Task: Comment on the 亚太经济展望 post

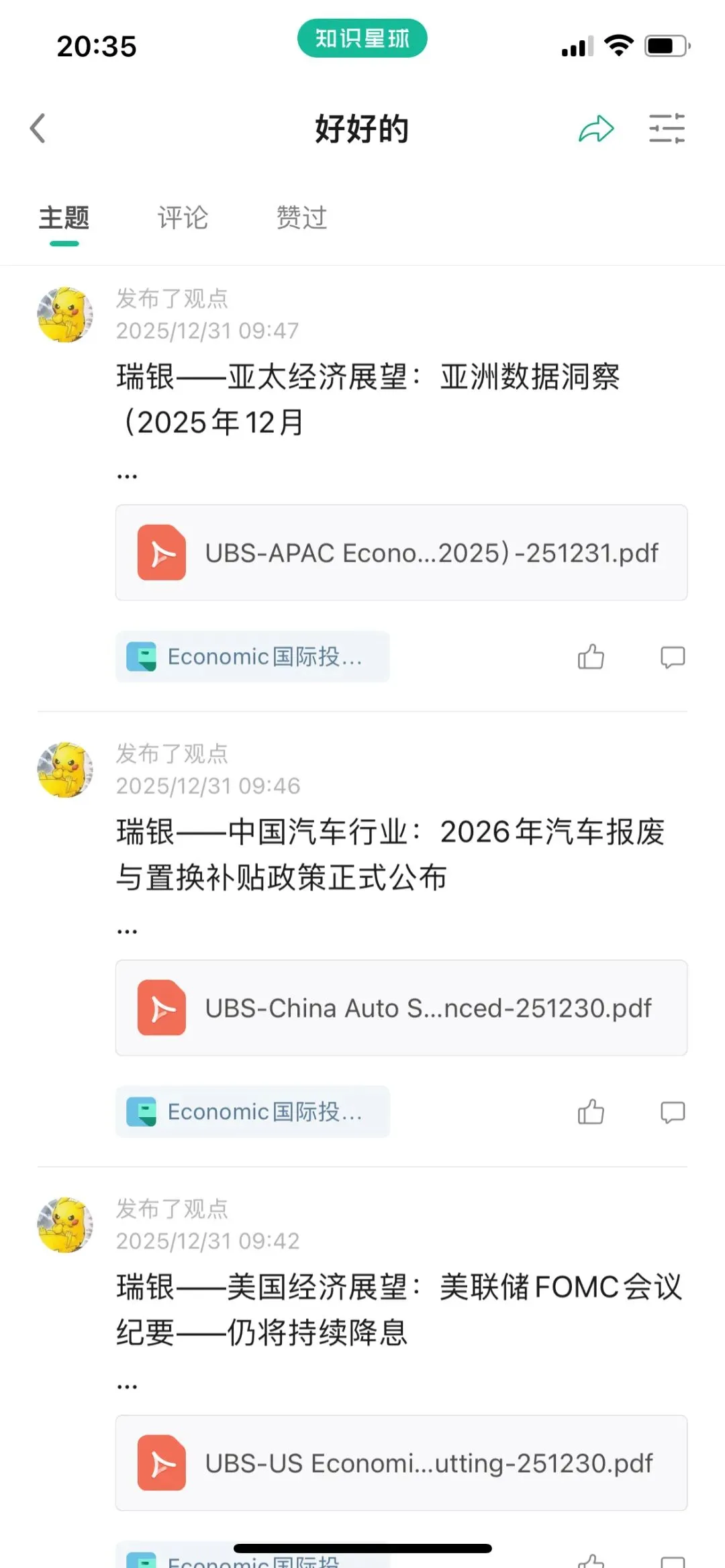Action: click(x=673, y=657)
